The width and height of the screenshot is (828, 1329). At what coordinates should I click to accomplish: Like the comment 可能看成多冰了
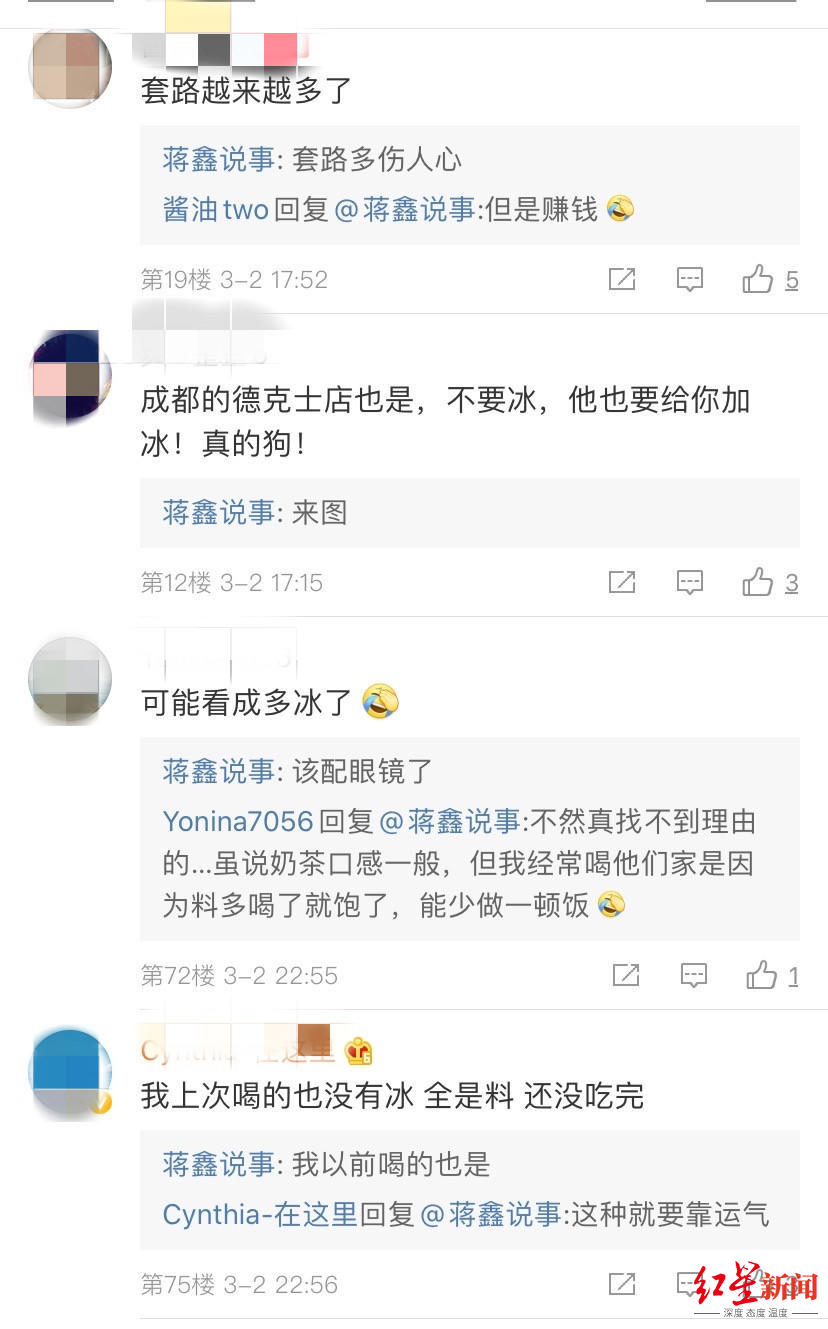pos(763,975)
